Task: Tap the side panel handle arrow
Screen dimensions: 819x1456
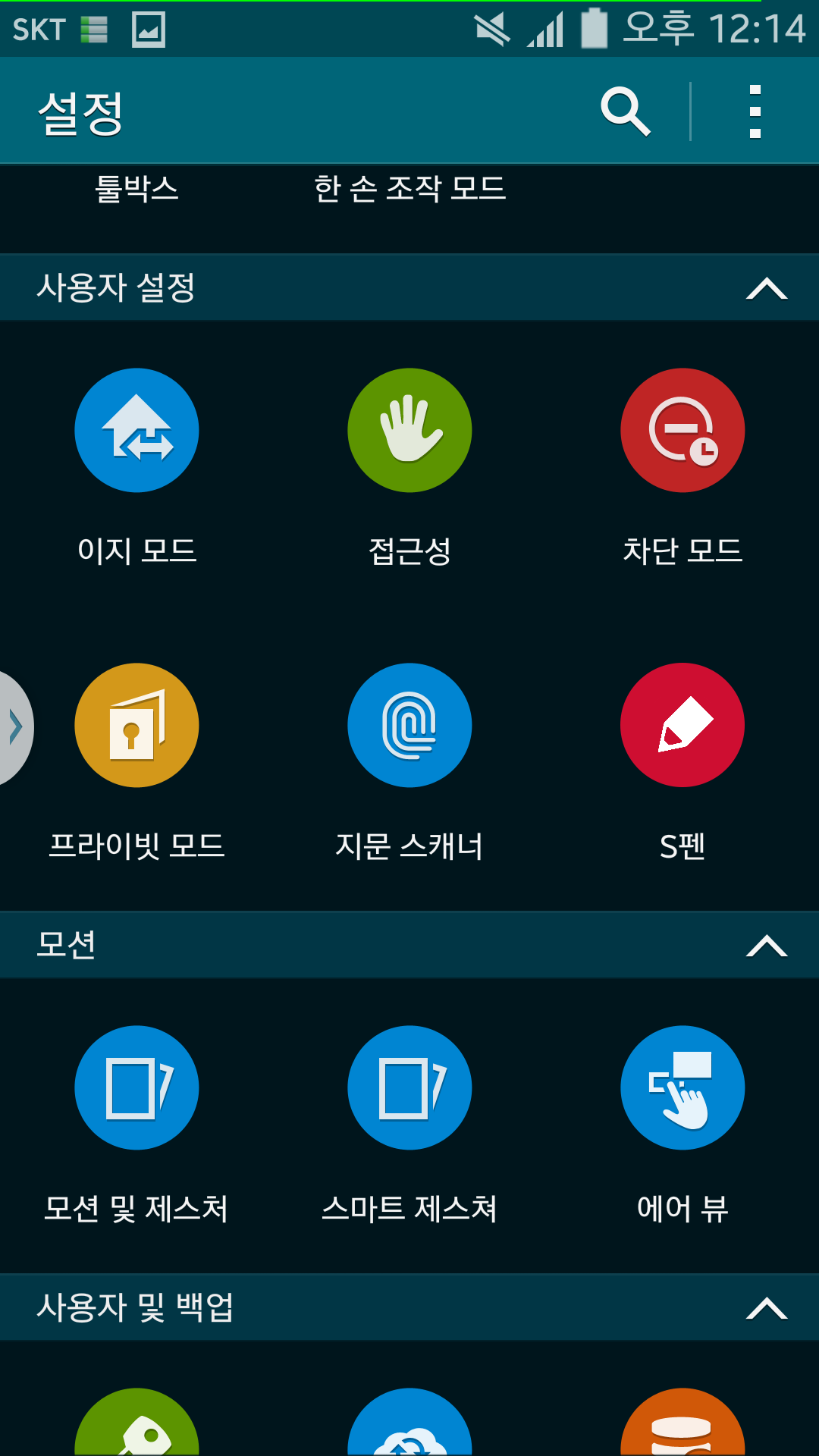Action: [x=14, y=727]
